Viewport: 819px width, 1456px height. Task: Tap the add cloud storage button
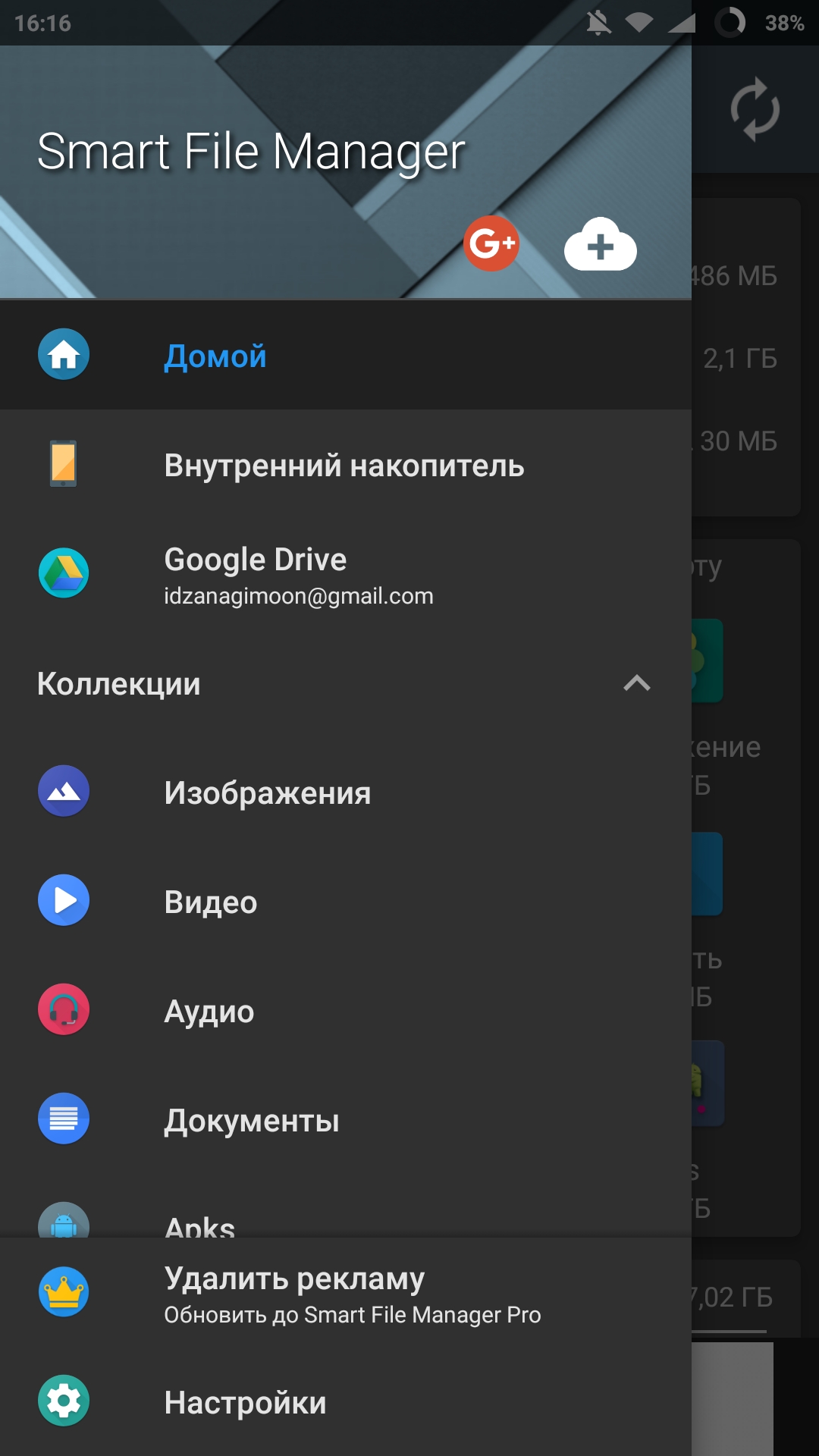600,246
